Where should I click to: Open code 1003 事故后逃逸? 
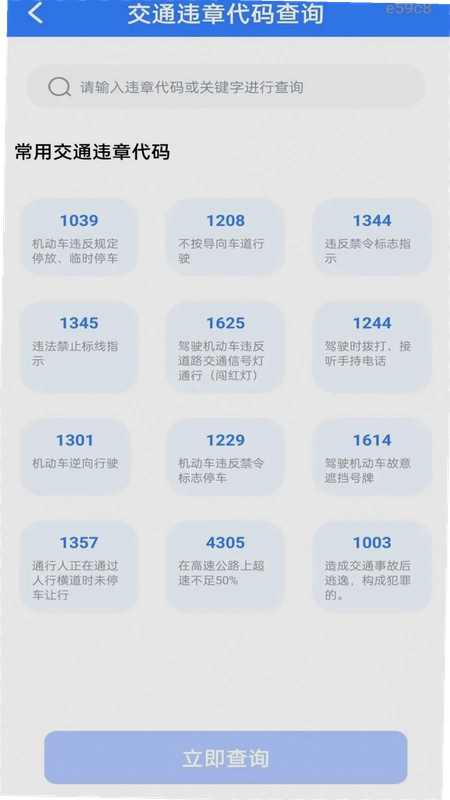372,566
